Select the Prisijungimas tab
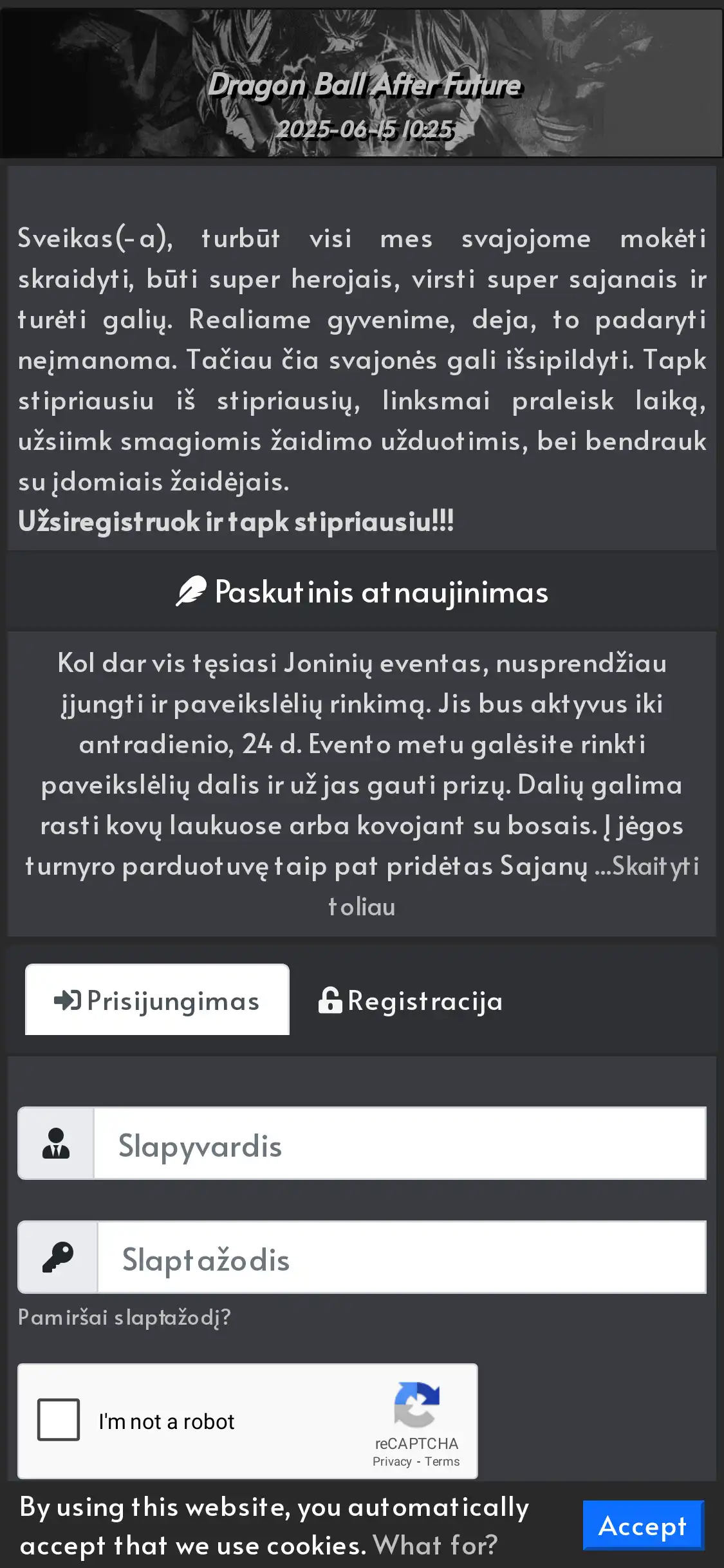 click(x=157, y=1000)
